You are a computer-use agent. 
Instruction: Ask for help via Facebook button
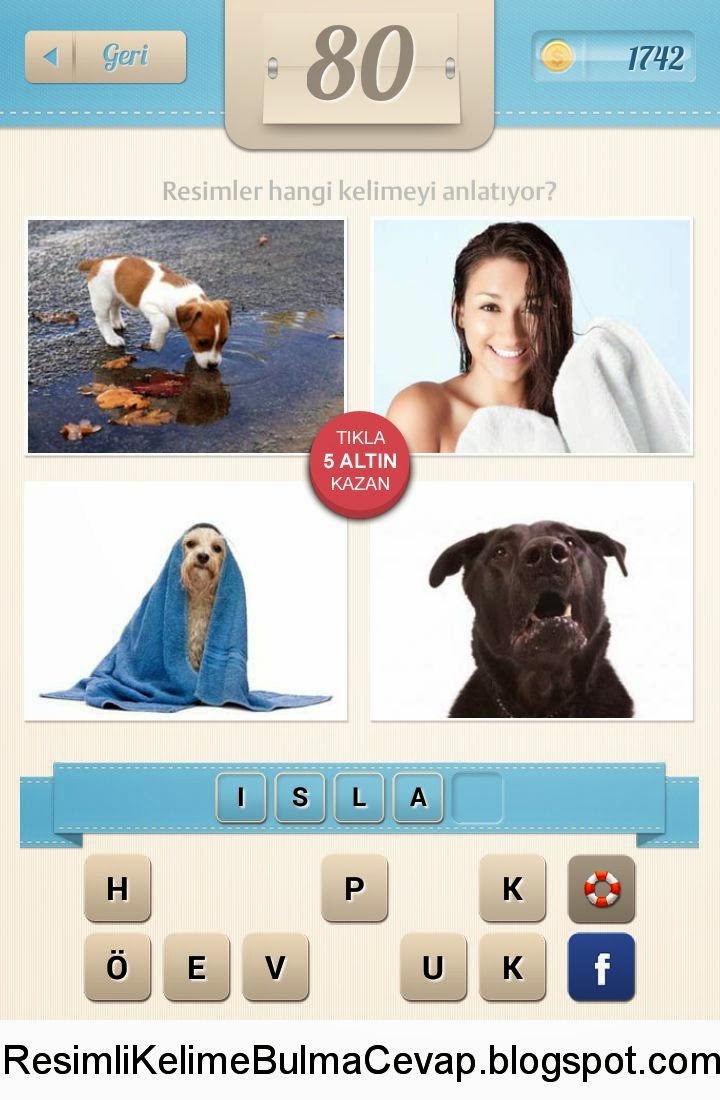pyautogui.click(x=602, y=967)
